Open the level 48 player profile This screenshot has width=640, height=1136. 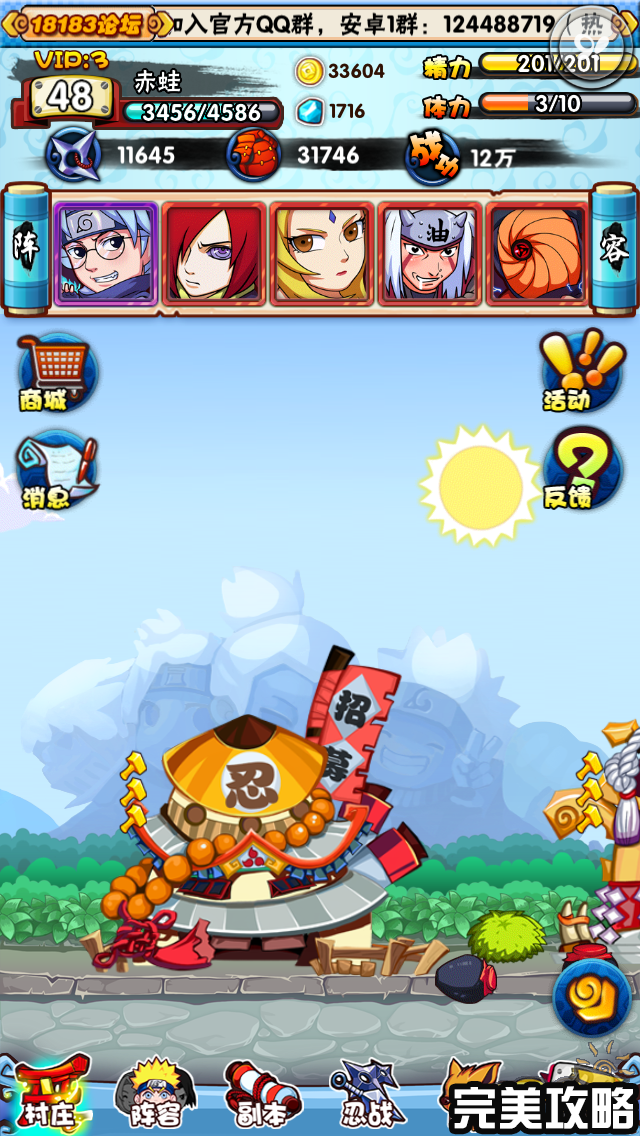[x=70, y=96]
